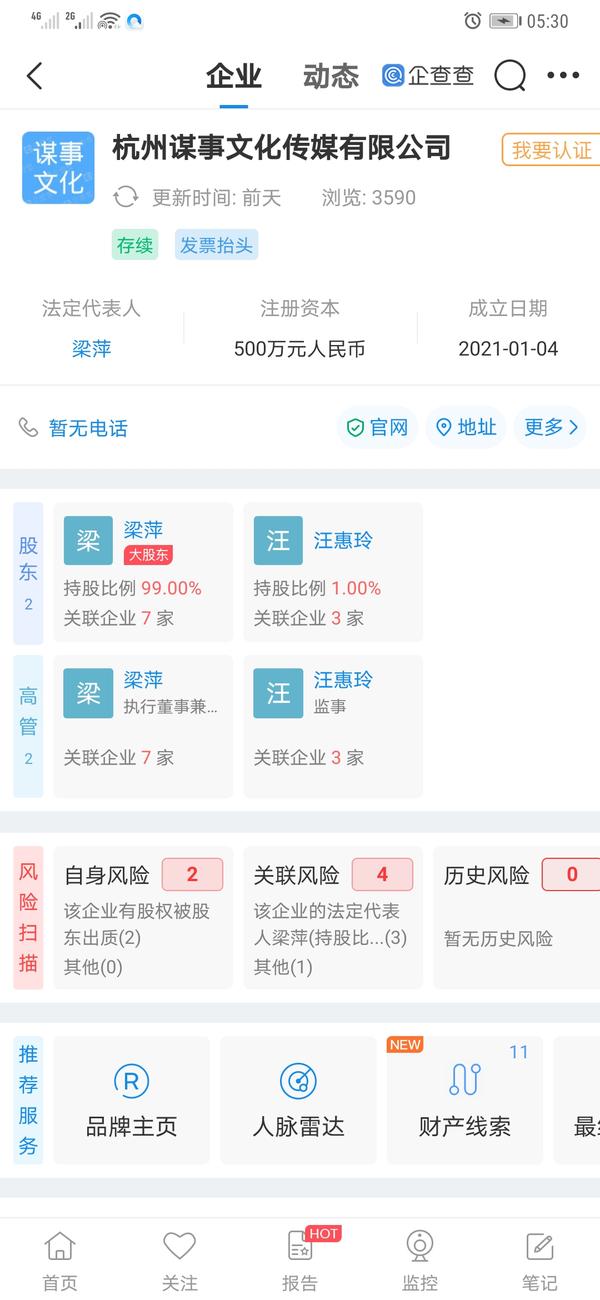The width and height of the screenshot is (600, 1300).
Task: Open the search magnifier icon
Action: click(x=510, y=76)
